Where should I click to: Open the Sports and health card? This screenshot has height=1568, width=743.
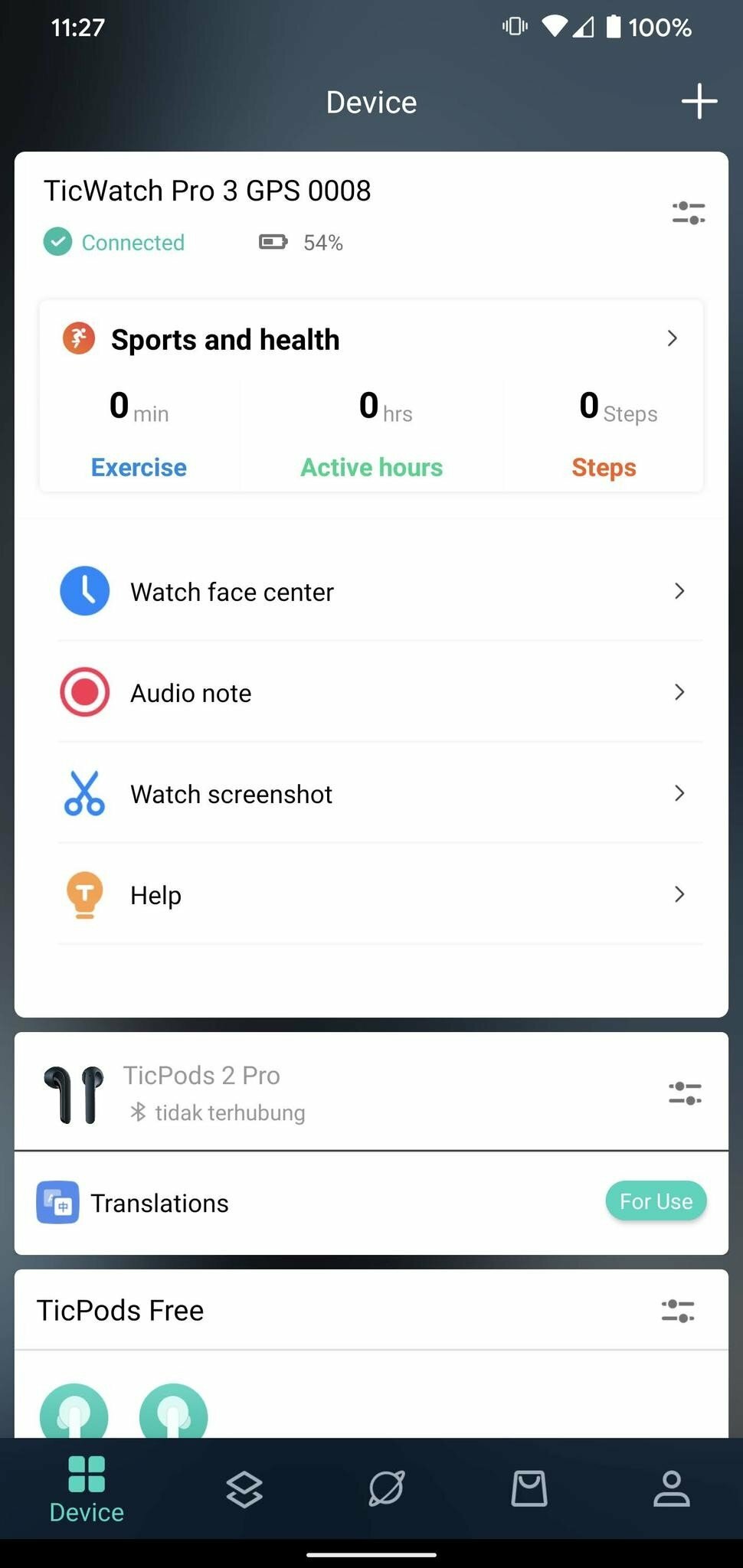point(371,338)
